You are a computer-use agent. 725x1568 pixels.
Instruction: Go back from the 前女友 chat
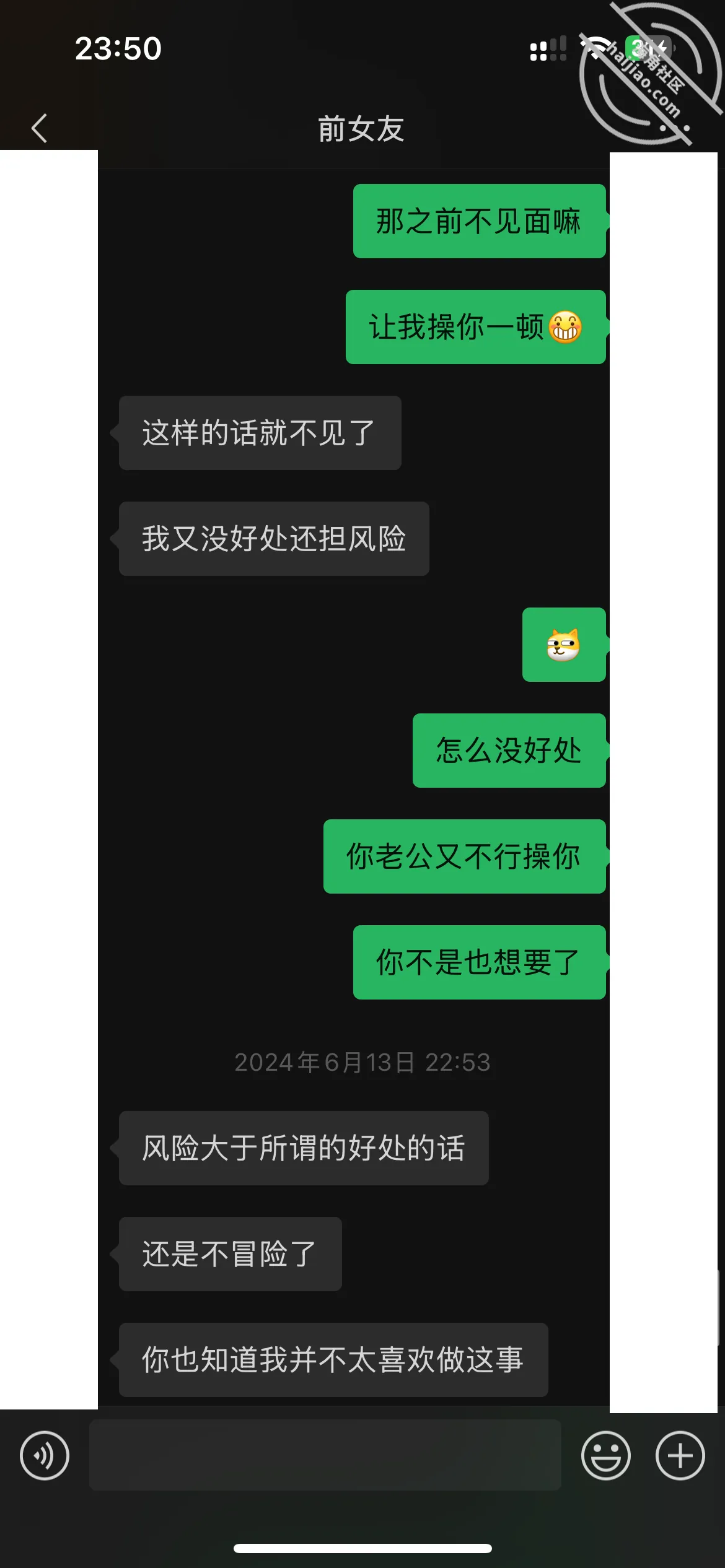coord(39,128)
